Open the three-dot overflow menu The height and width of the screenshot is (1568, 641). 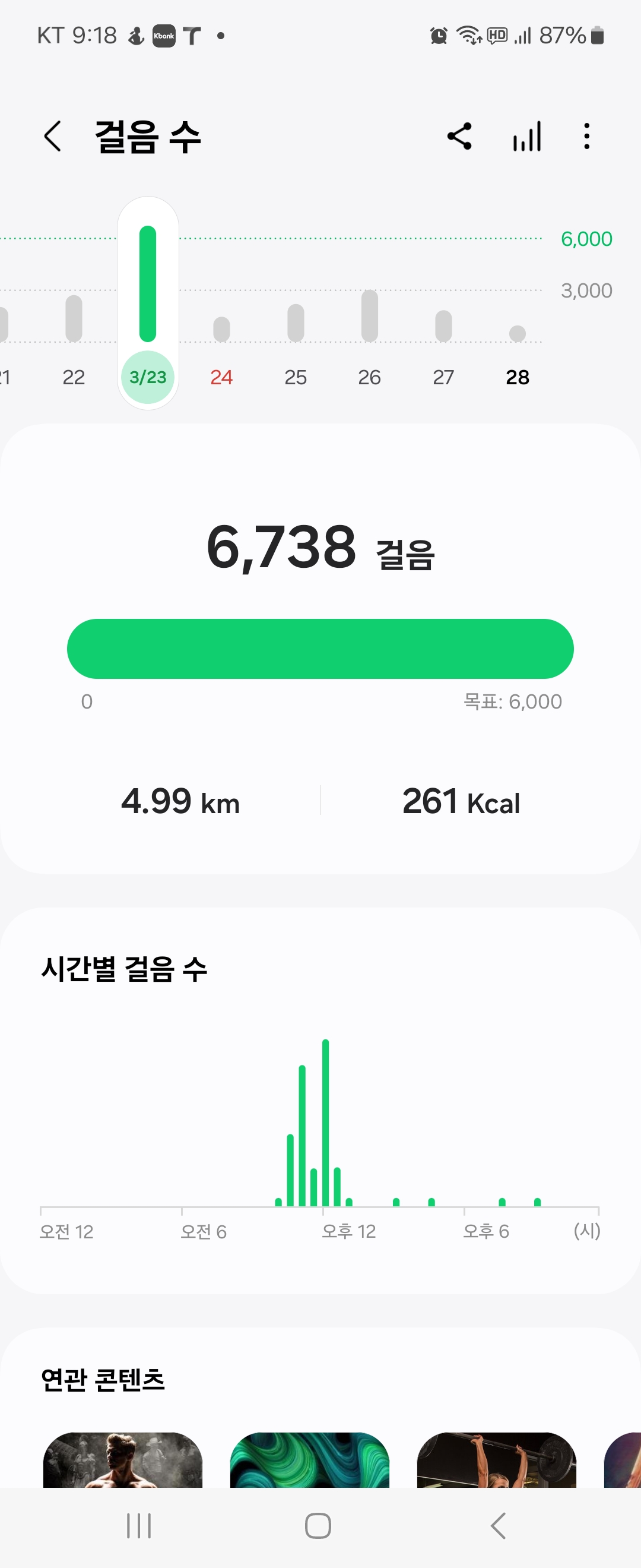(x=586, y=136)
